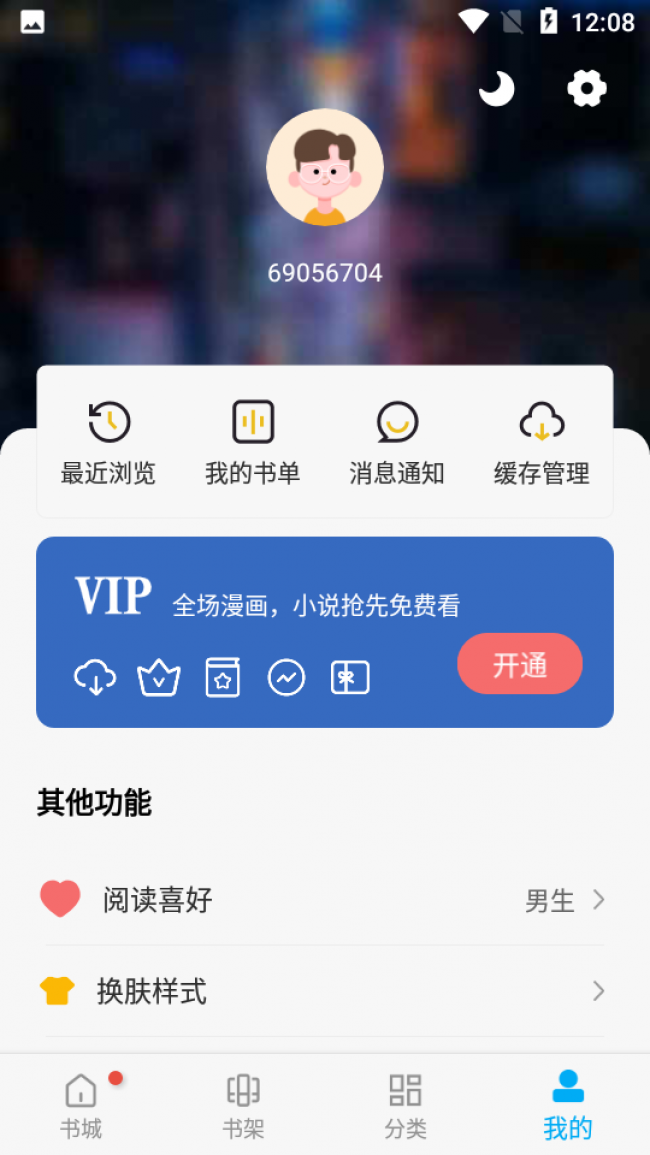Toggle night mode with the moon icon

tap(497, 89)
